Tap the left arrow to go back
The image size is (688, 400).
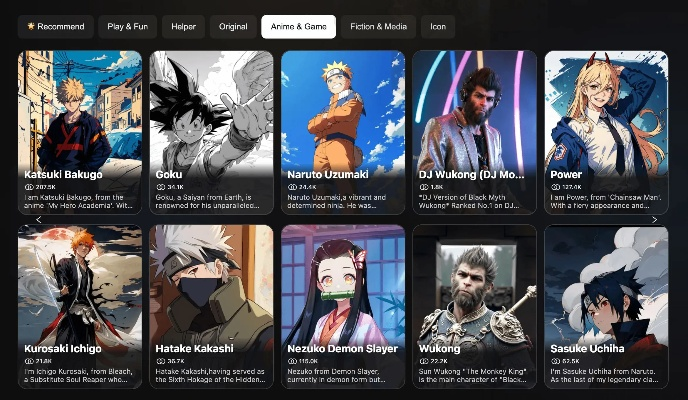pyautogui.click(x=38, y=219)
